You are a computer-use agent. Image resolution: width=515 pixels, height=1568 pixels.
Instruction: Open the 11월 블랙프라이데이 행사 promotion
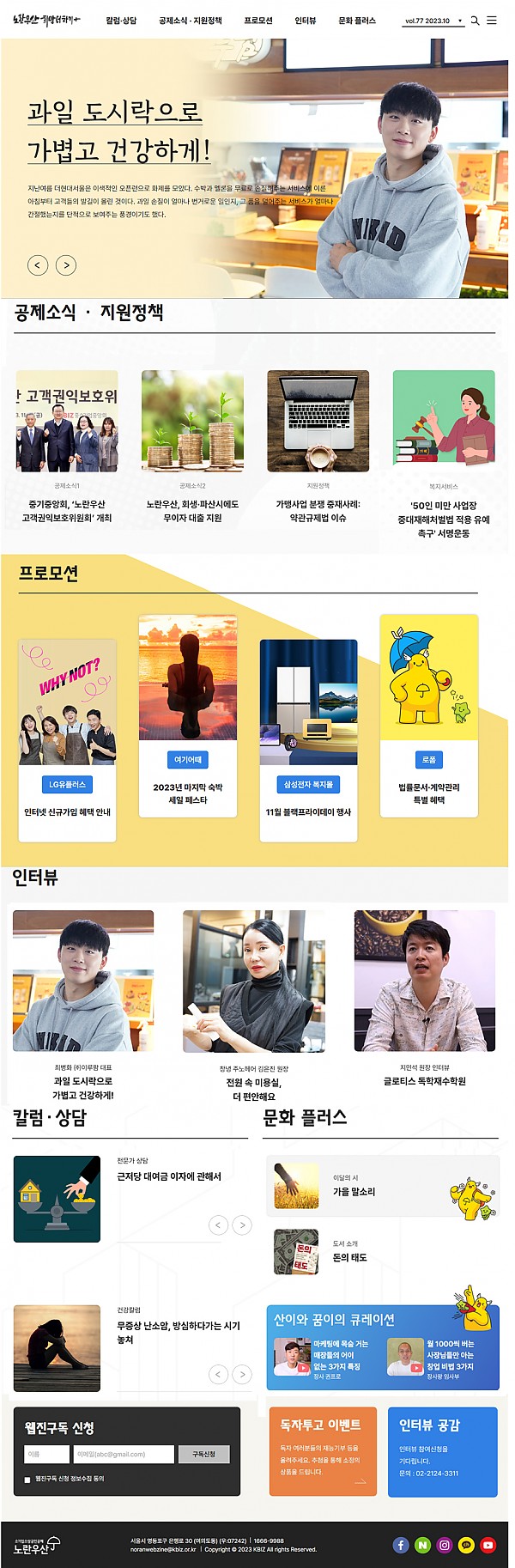click(x=308, y=811)
